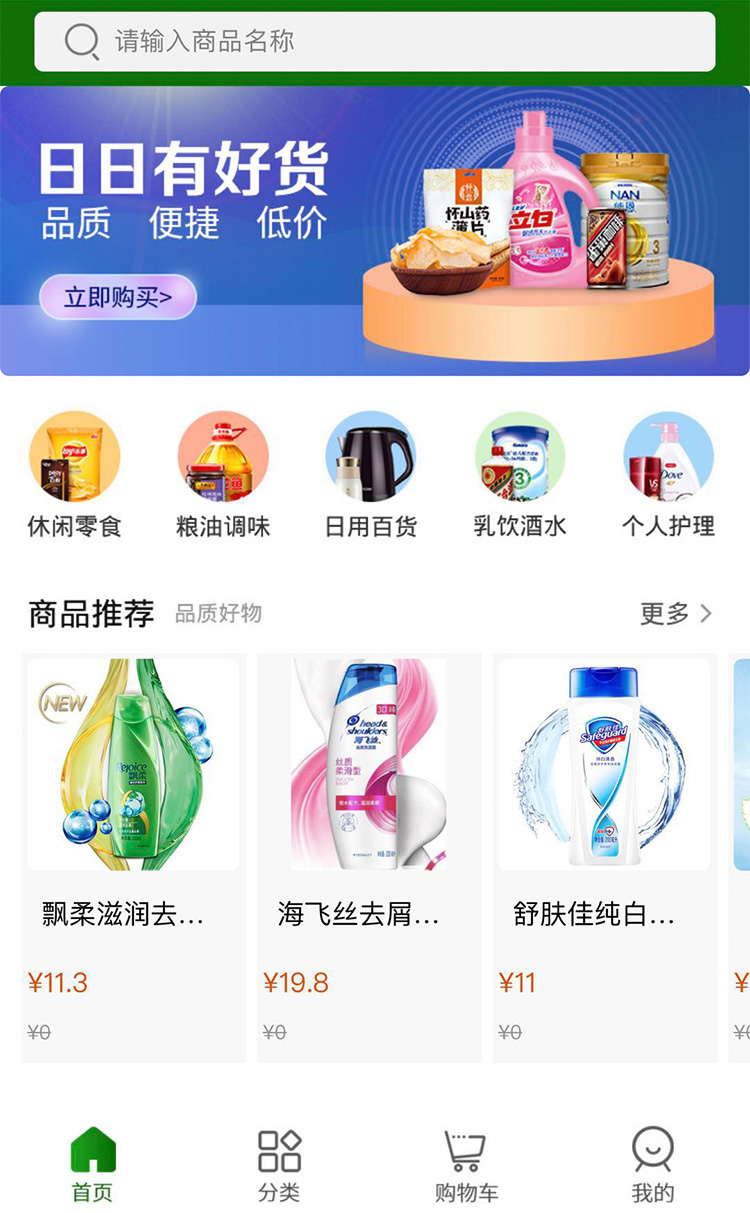Viewport: 750px width, 1213px height.
Task: Tap the 请输入商品名称 search box
Action: pos(375,42)
